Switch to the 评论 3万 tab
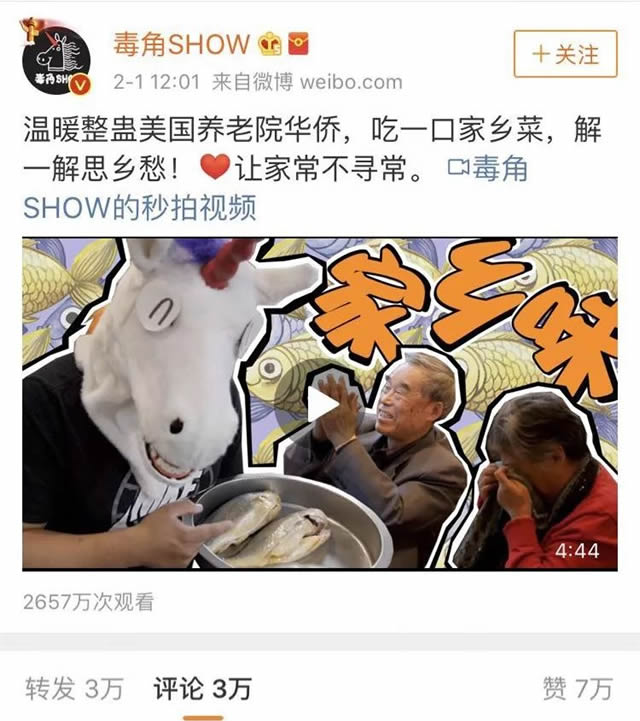The height and width of the screenshot is (721, 640). click(202, 687)
